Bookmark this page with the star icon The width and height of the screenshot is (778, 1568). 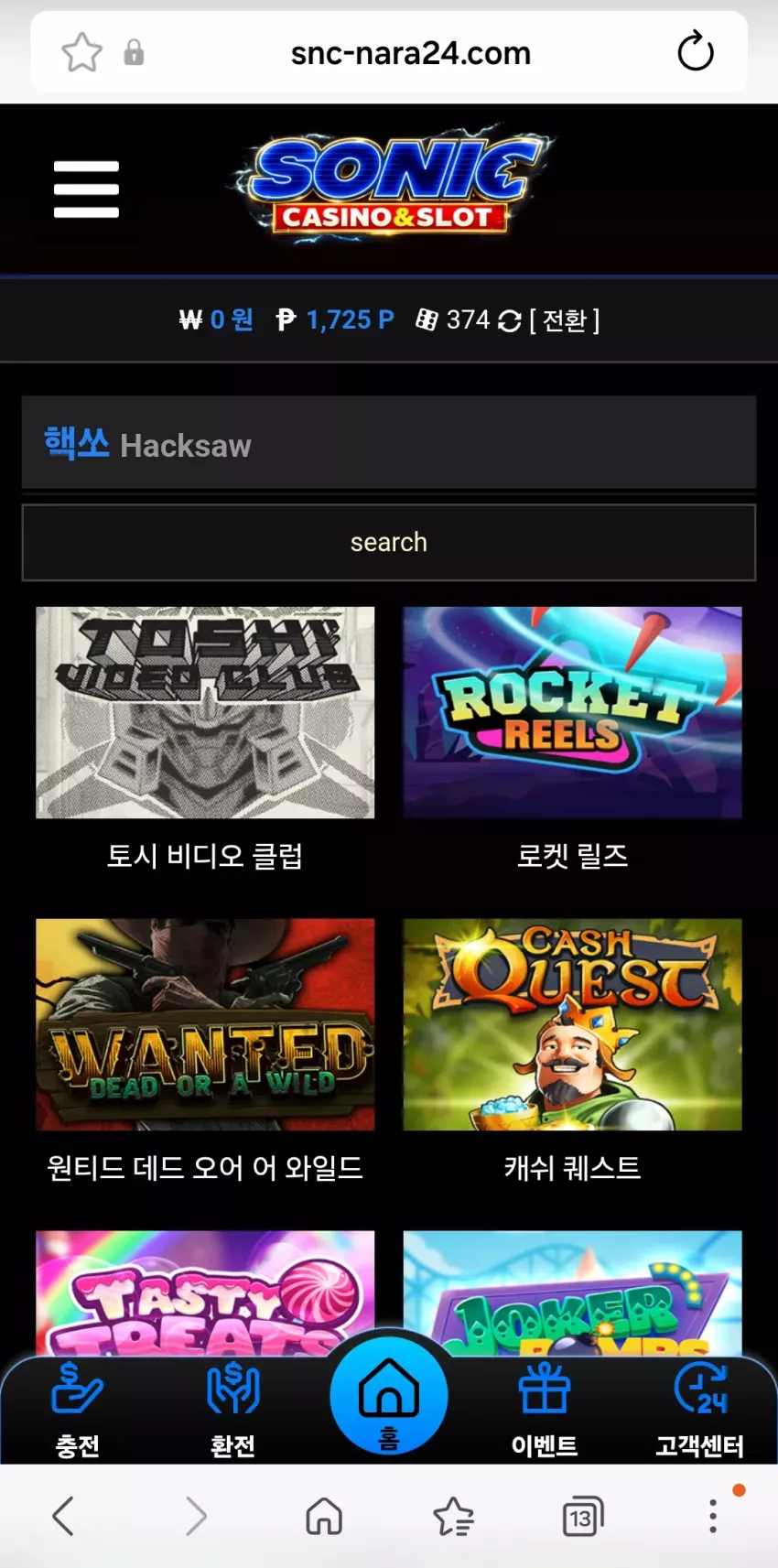pyautogui.click(x=81, y=52)
